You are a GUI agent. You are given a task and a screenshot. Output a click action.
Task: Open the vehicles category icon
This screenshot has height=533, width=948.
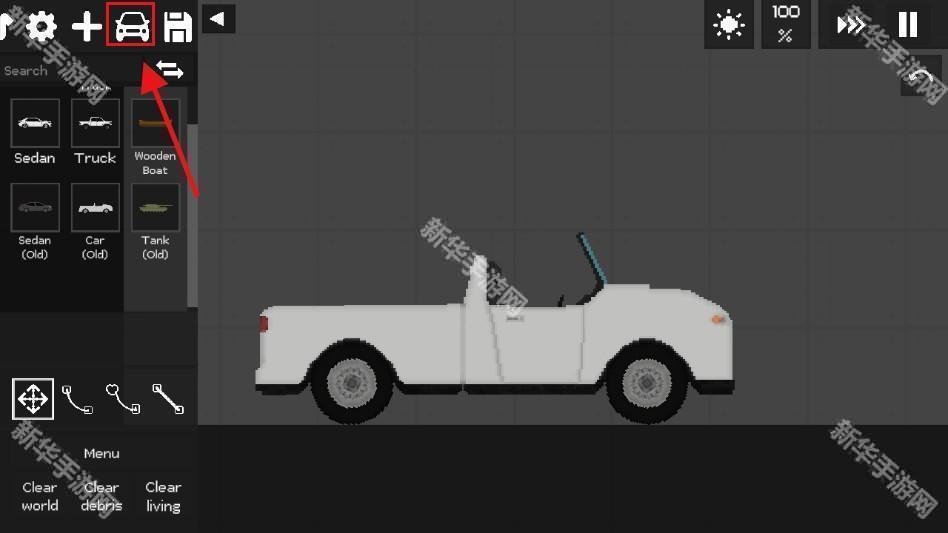[x=132, y=26]
